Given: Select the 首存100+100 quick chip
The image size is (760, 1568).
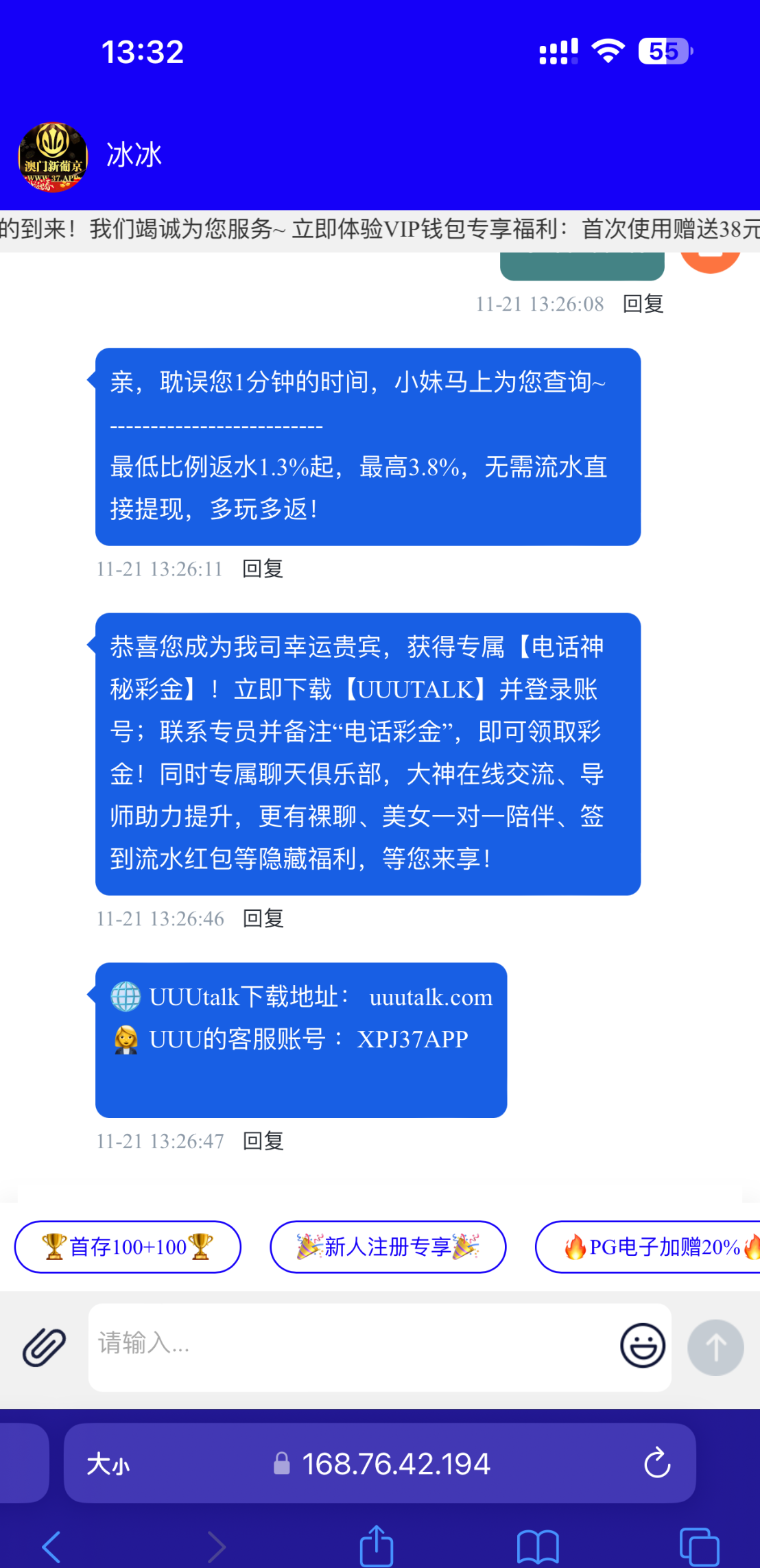Looking at the screenshot, I should [x=128, y=1246].
